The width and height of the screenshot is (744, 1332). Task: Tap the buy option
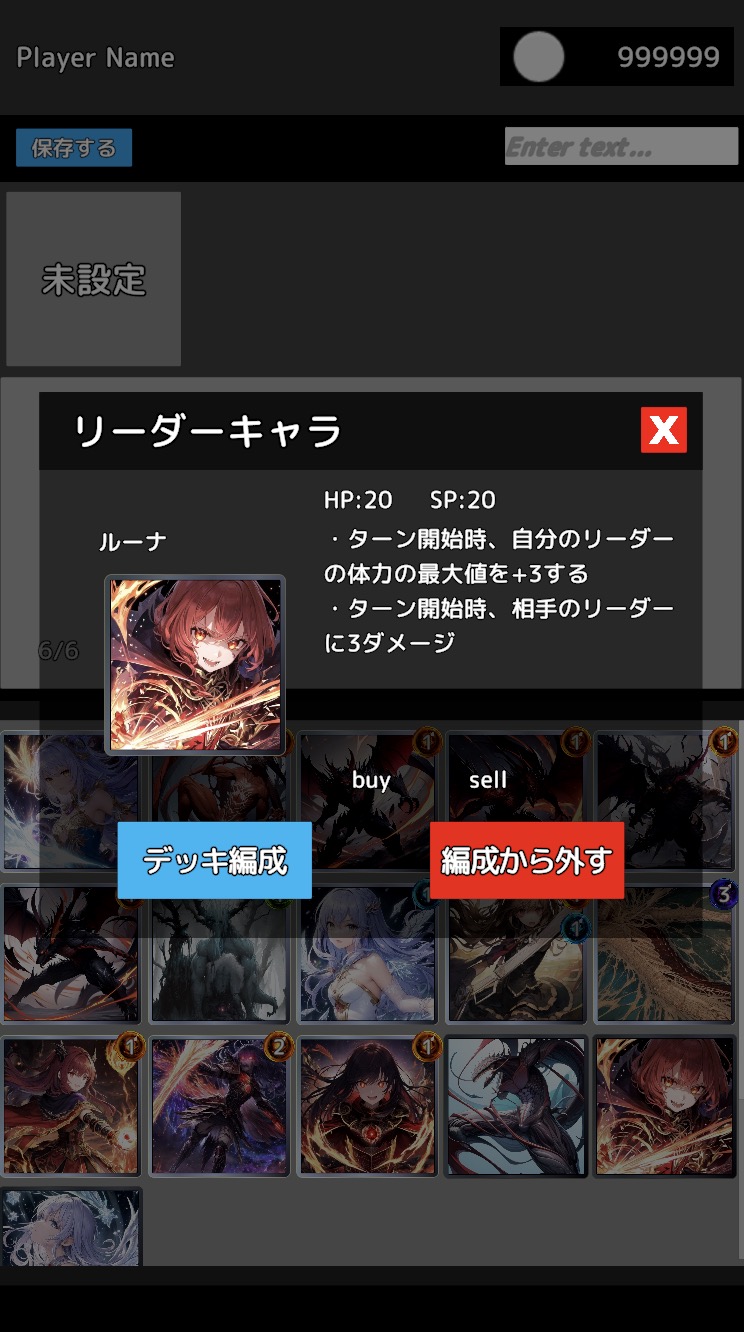tap(371, 780)
